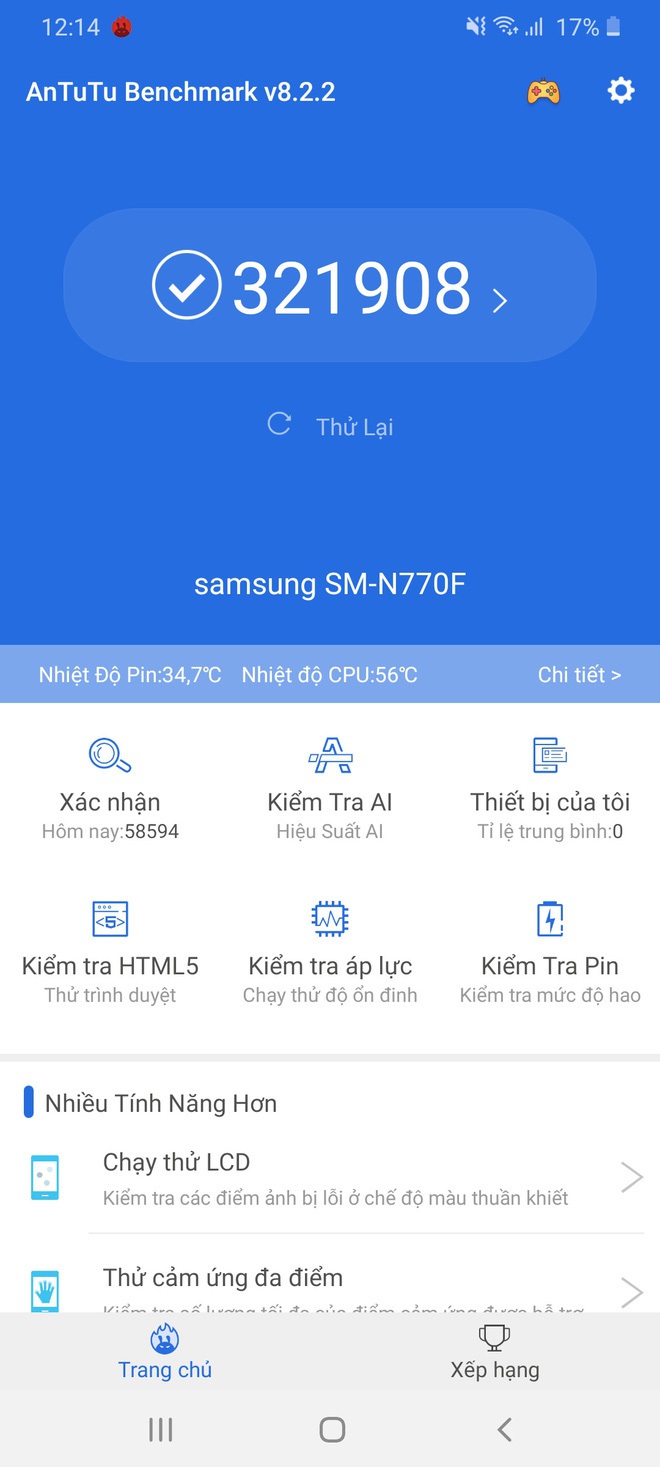Tap the system home button

tap(332, 1429)
